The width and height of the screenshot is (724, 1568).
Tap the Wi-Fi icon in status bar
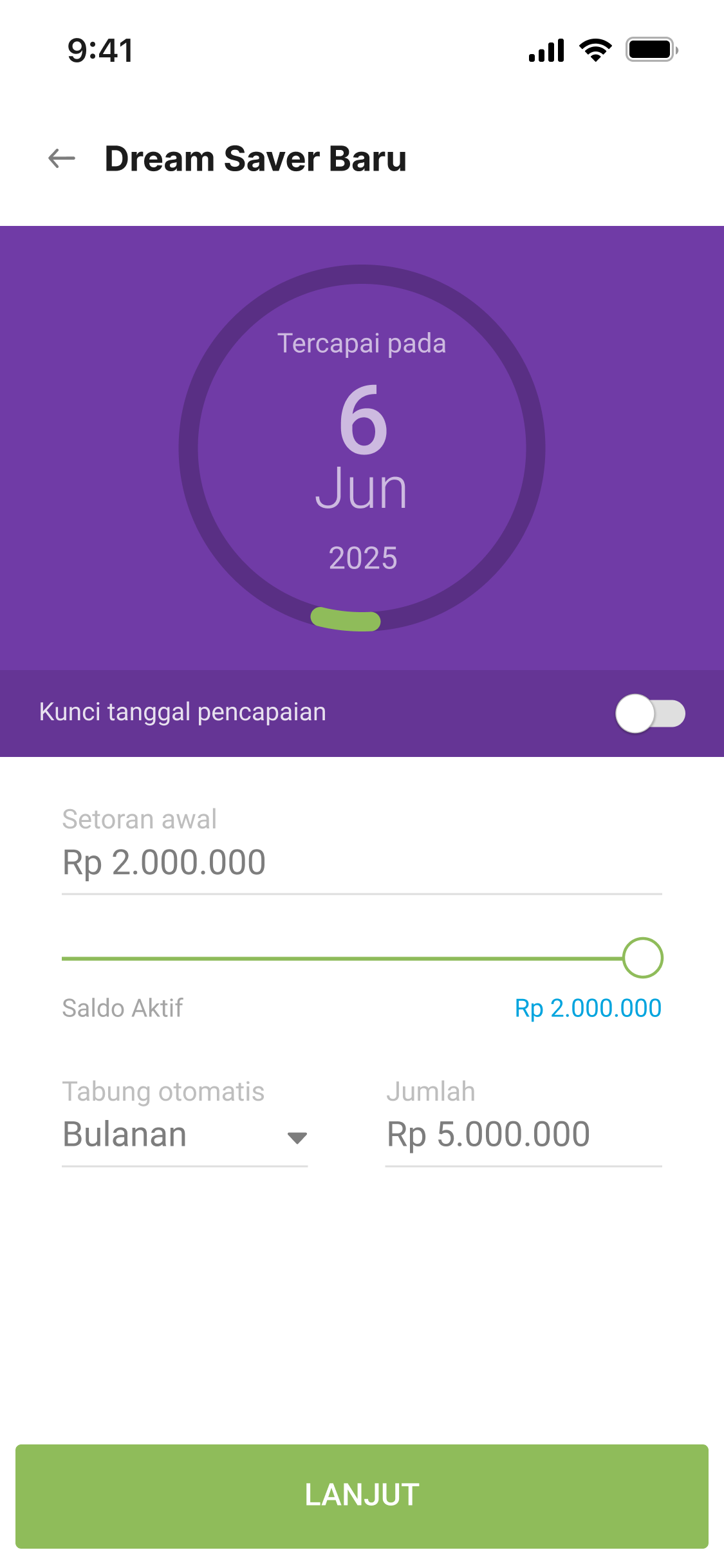[x=595, y=50]
